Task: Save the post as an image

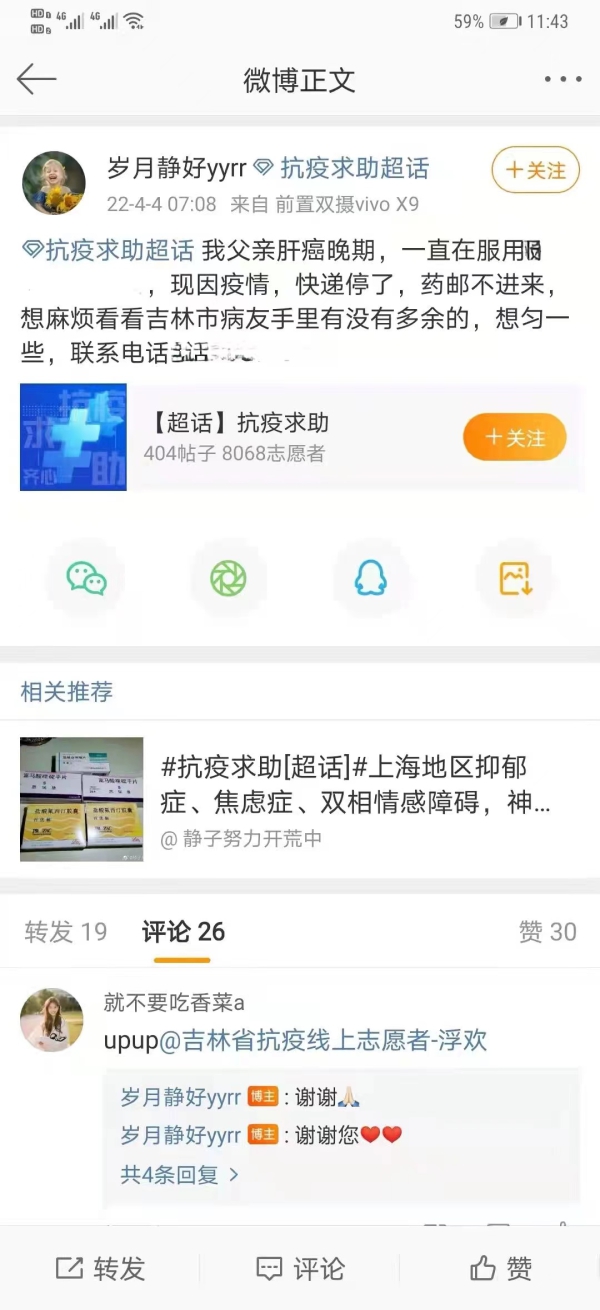Action: [515, 578]
